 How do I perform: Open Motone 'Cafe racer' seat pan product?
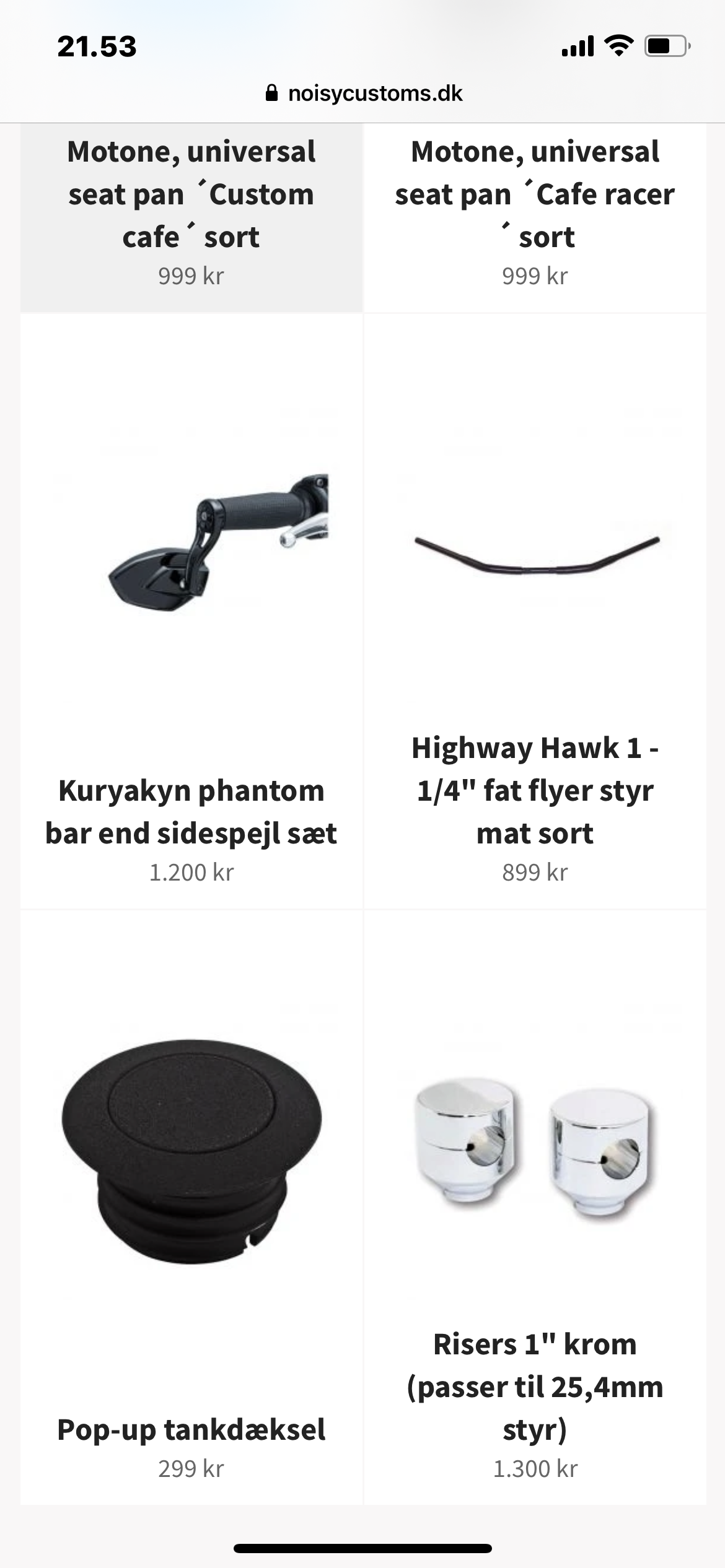click(535, 194)
